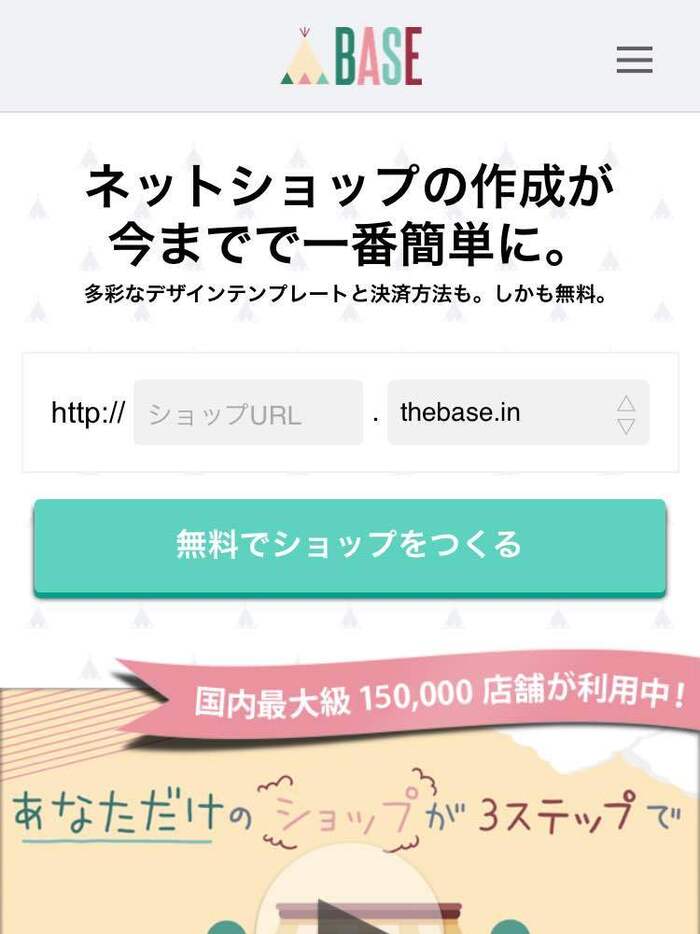Image resolution: width=700 pixels, height=934 pixels.
Task: Open the hamburger menu
Action: coord(634,60)
